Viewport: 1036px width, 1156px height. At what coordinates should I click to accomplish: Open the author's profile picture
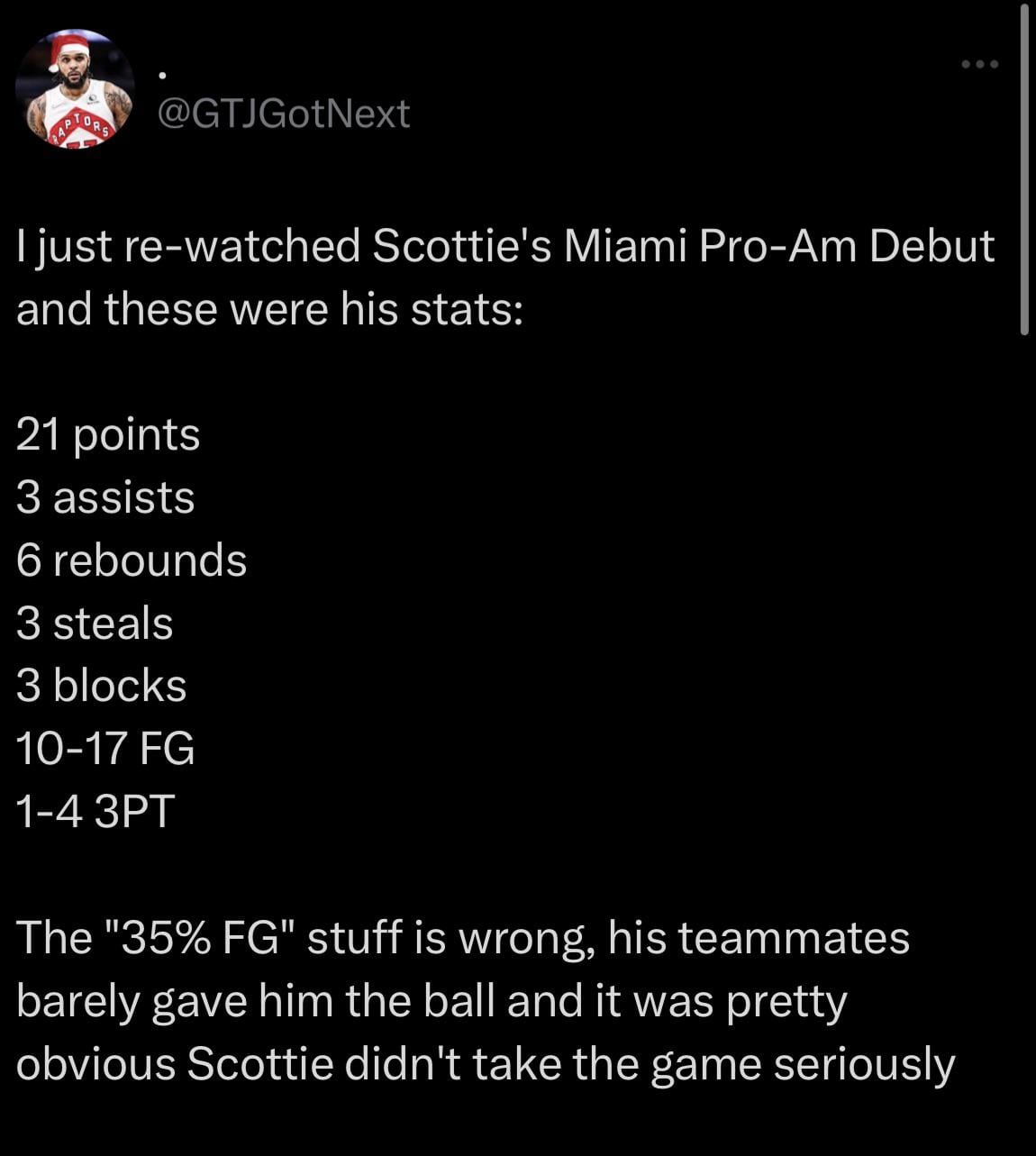[x=75, y=89]
